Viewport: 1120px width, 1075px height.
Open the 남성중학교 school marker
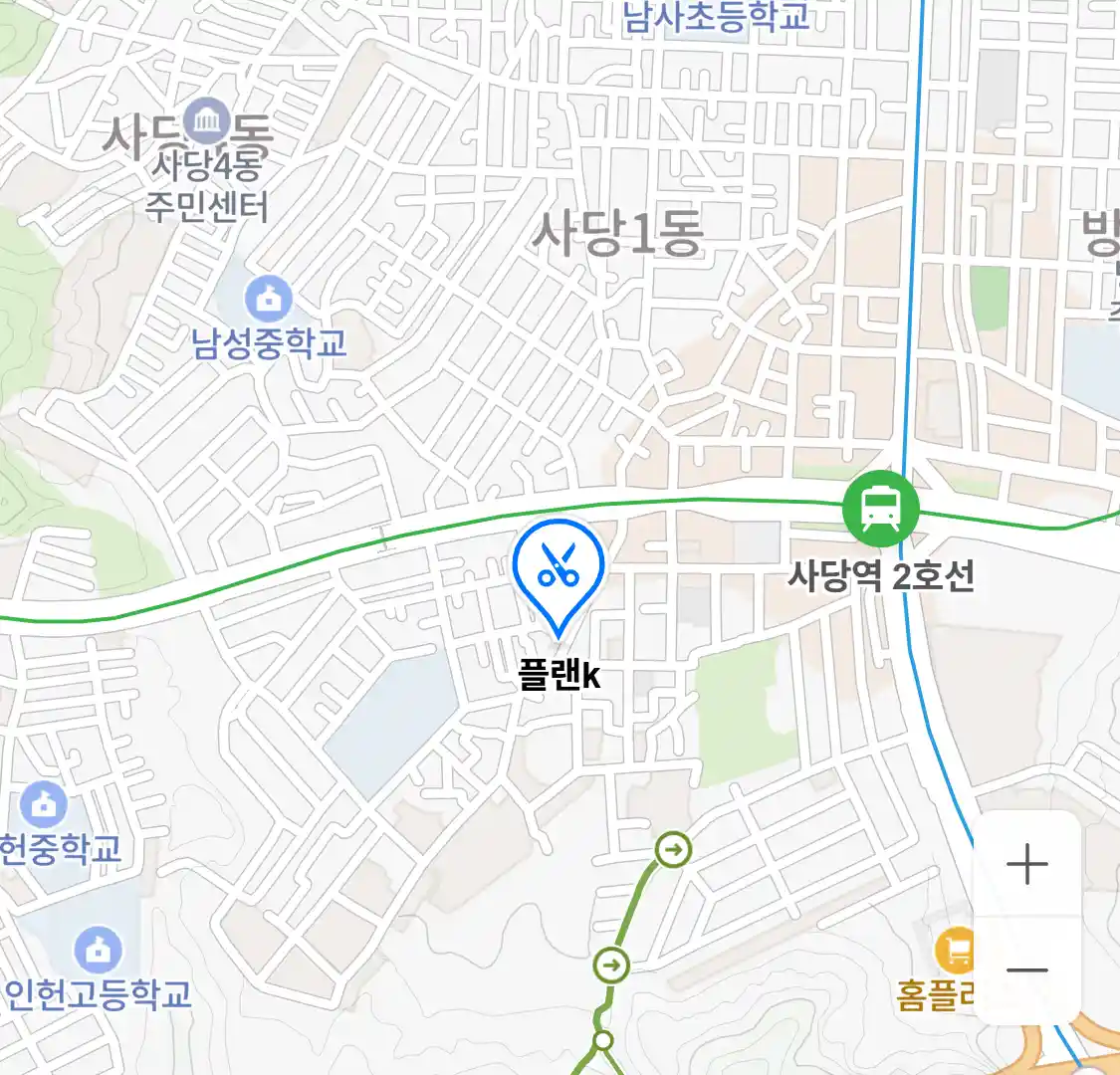(x=268, y=298)
